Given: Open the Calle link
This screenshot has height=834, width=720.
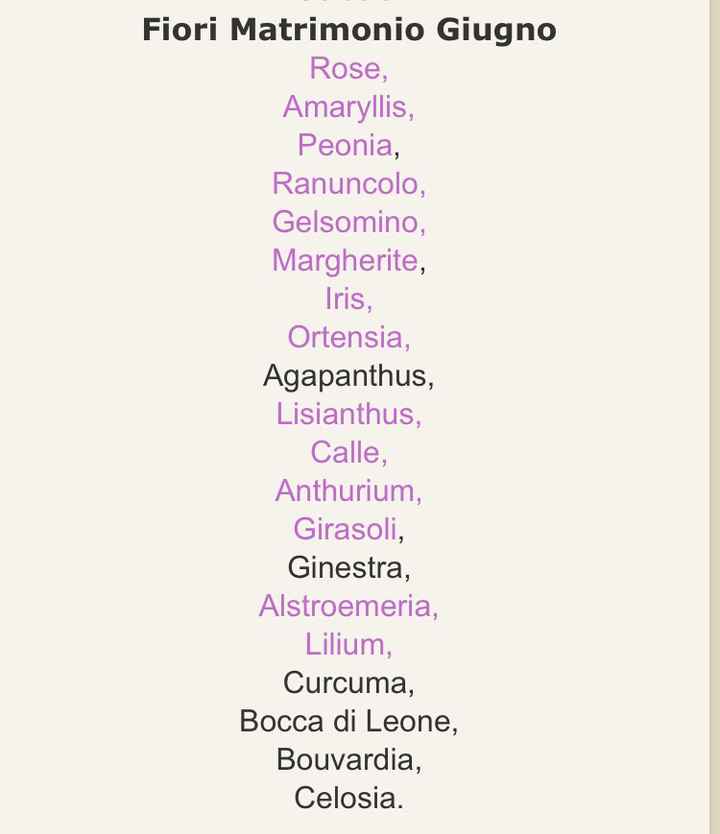Looking at the screenshot, I should pyautogui.click(x=345, y=453).
